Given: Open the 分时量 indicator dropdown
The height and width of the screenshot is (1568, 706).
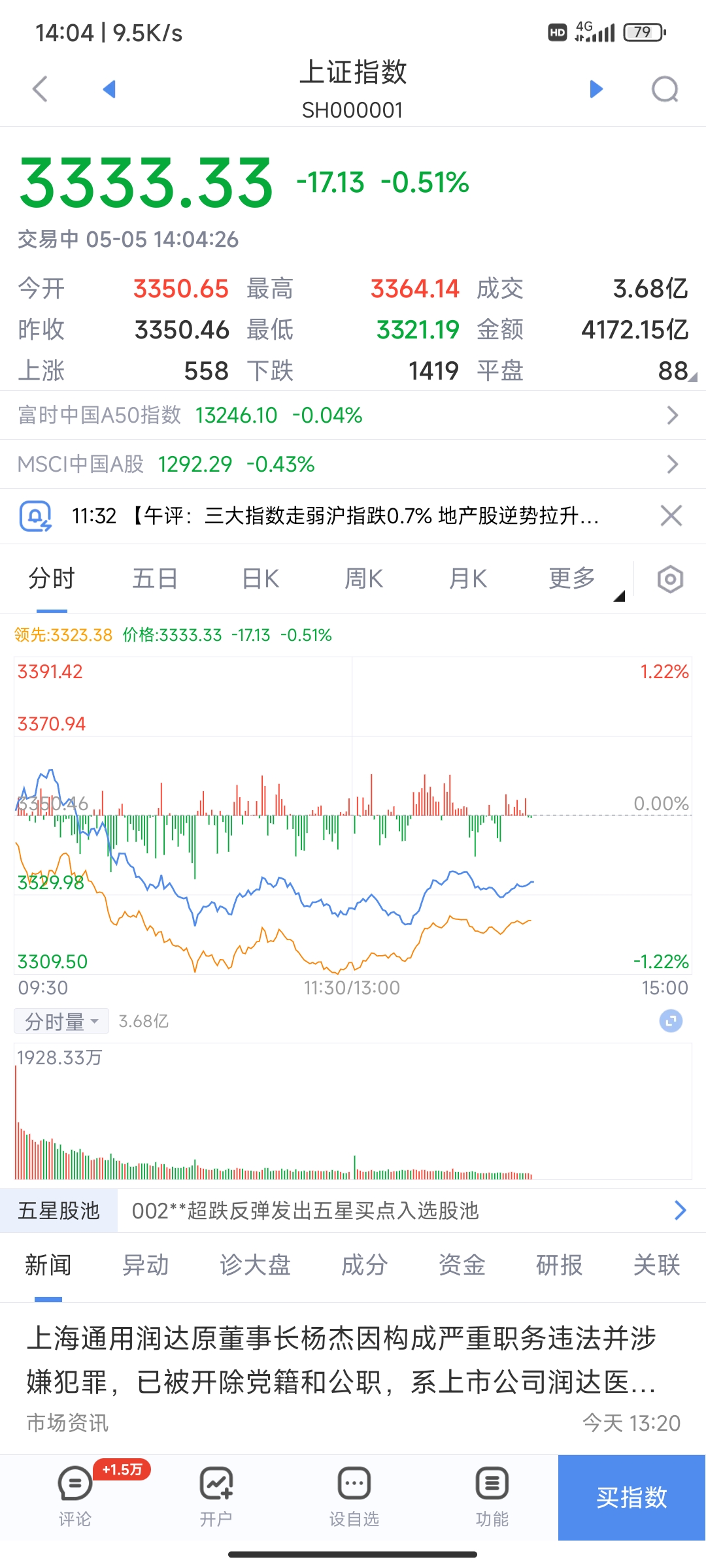Looking at the screenshot, I should [61, 1021].
